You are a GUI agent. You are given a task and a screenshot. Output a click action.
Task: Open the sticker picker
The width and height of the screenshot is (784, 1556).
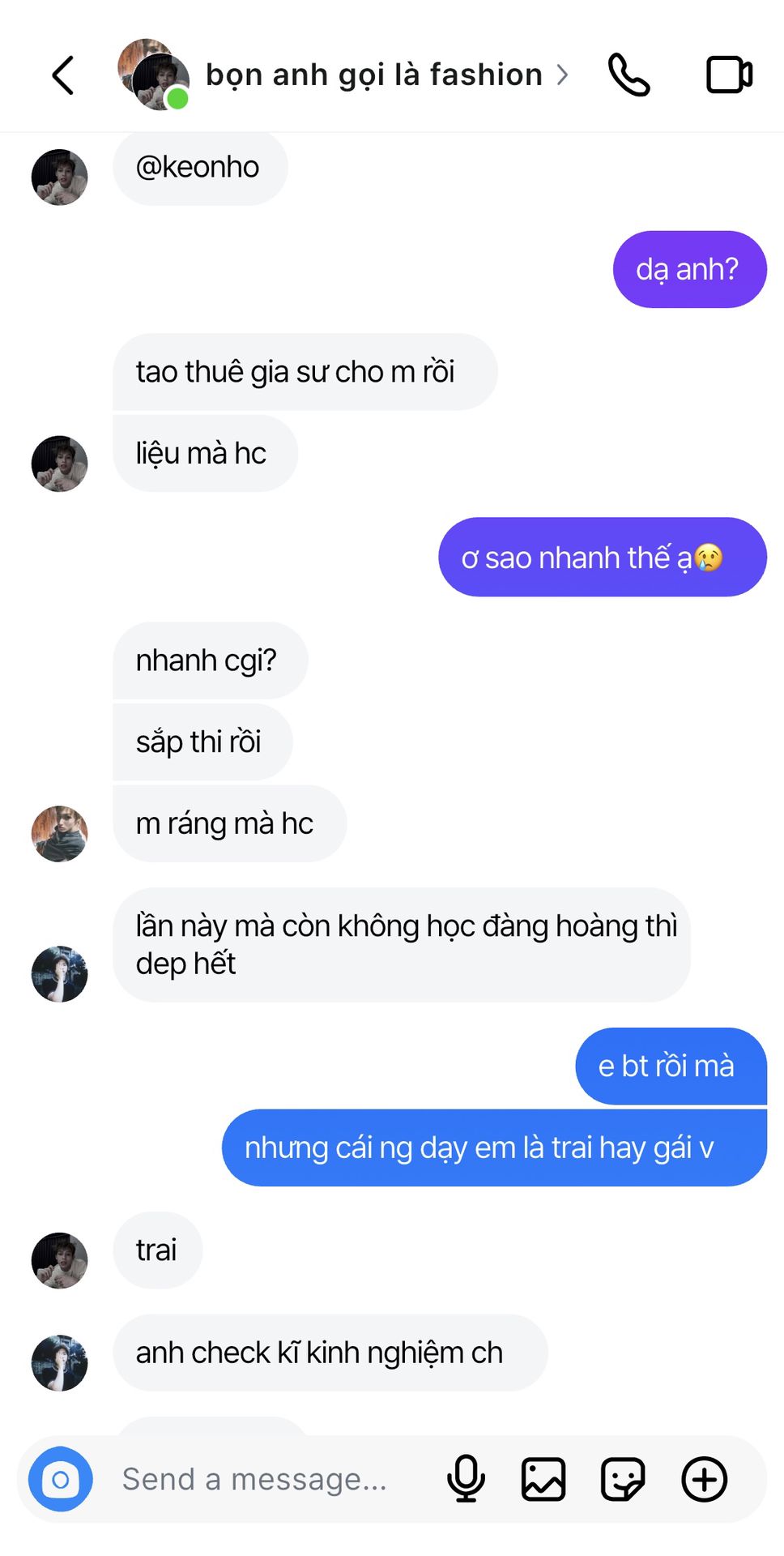click(x=622, y=1480)
